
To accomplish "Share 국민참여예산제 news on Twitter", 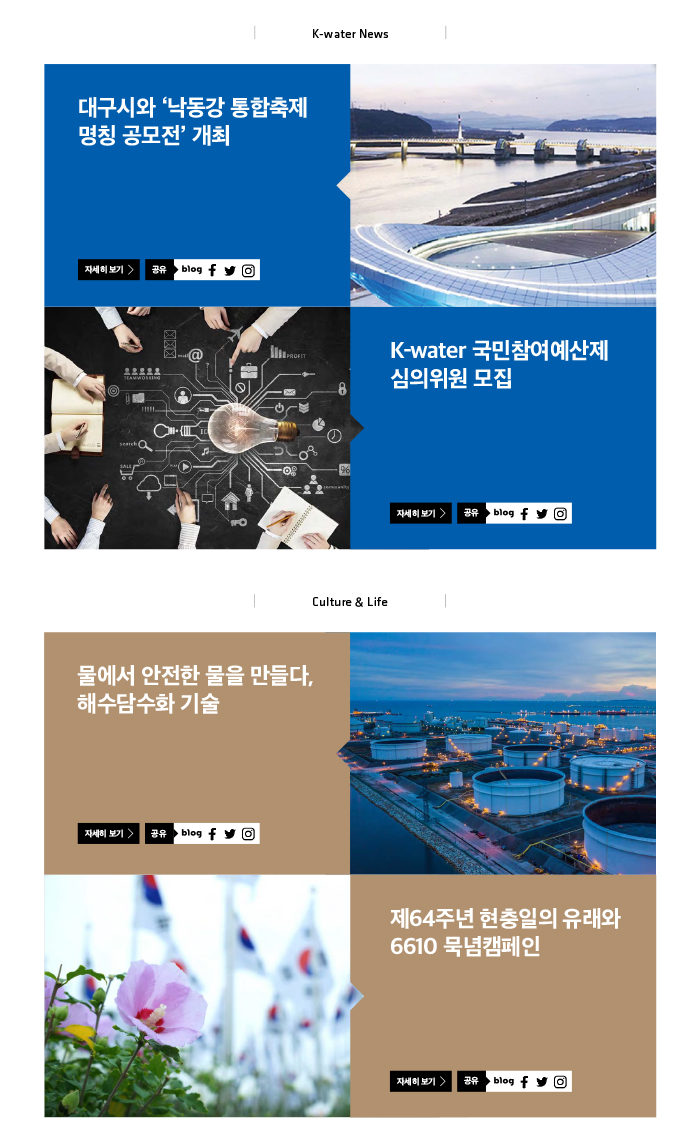I will pyautogui.click(x=542, y=513).
